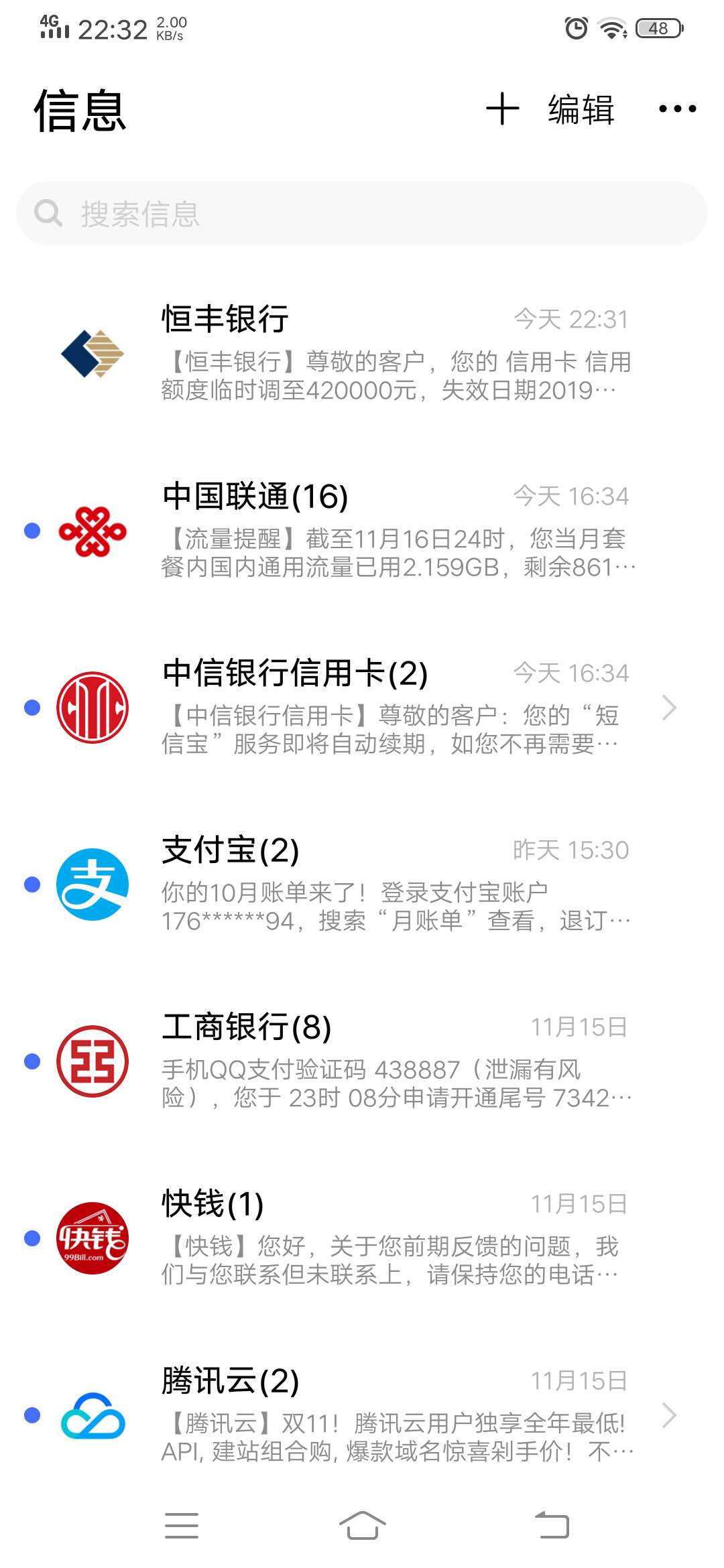Image resolution: width=724 pixels, height=1568 pixels.
Task: Open the 快钱 message
Action: click(362, 1238)
